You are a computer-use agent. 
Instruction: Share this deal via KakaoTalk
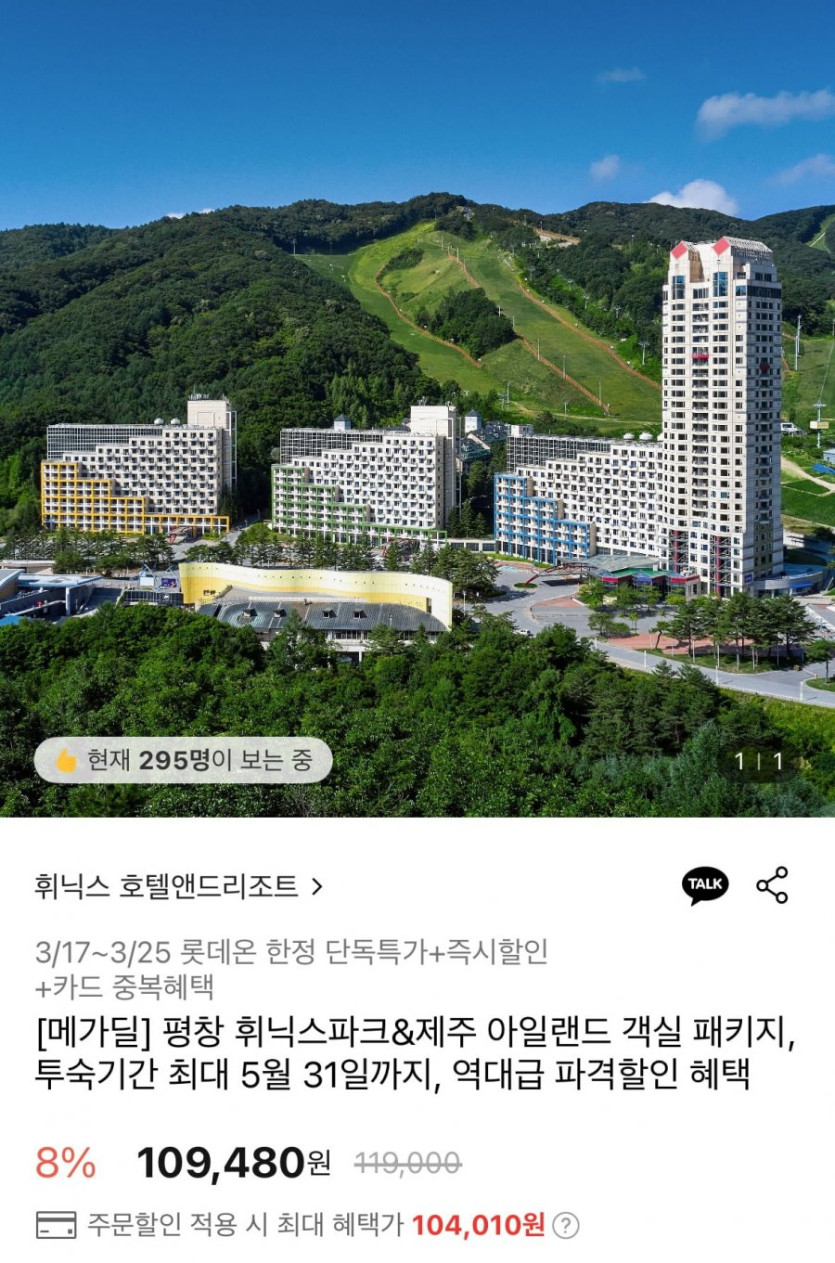tap(705, 885)
